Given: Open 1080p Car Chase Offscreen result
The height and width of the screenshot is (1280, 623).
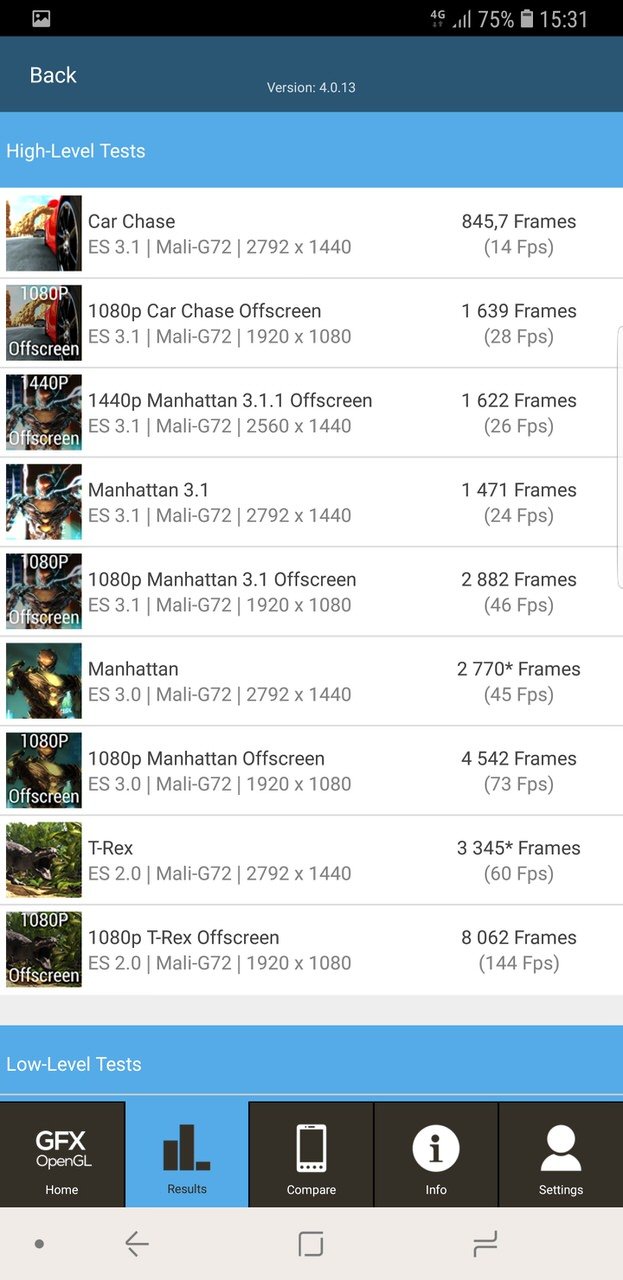Looking at the screenshot, I should pyautogui.click(x=310, y=323).
